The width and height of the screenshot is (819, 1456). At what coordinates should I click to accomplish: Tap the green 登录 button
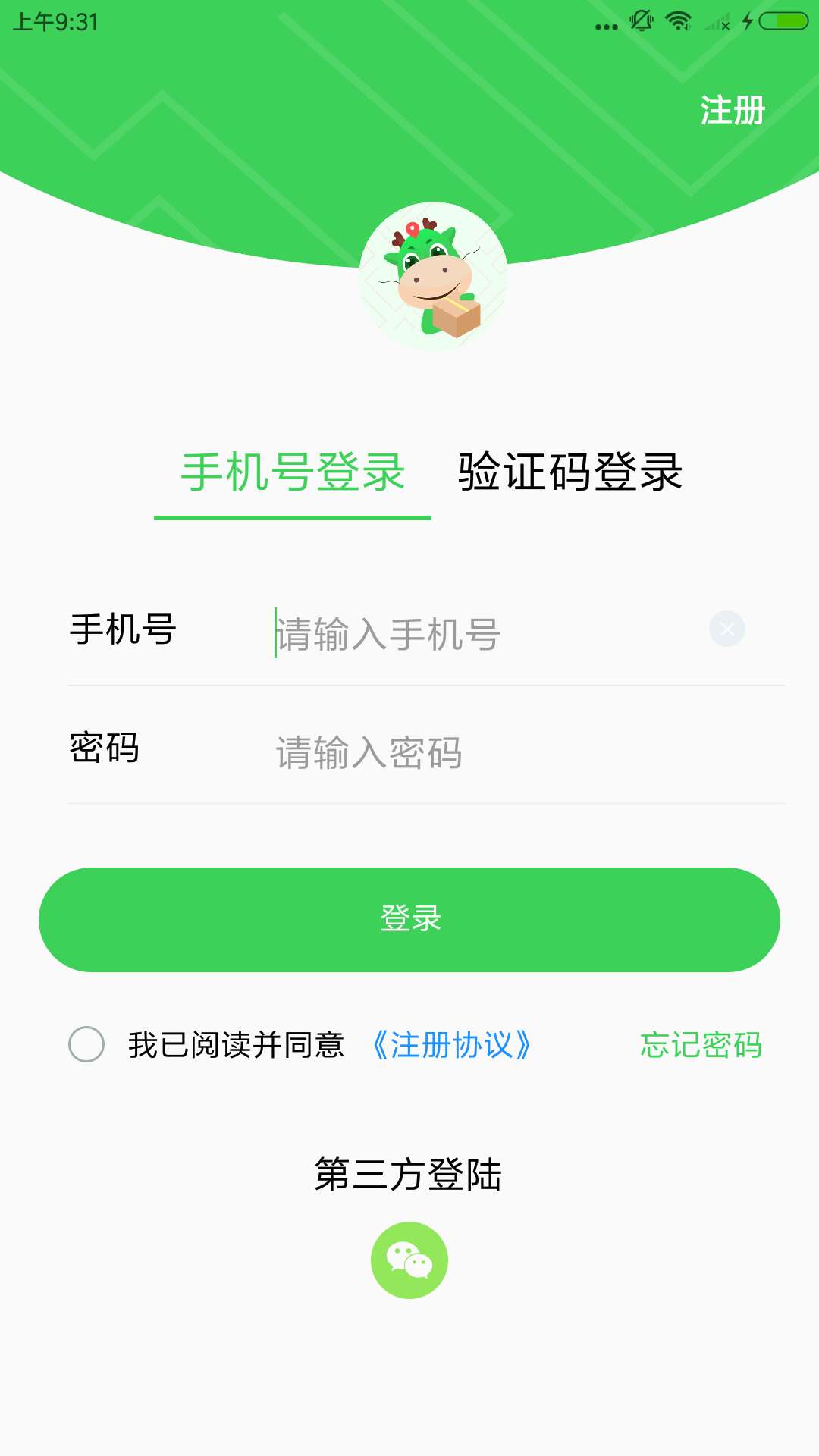pos(409,919)
